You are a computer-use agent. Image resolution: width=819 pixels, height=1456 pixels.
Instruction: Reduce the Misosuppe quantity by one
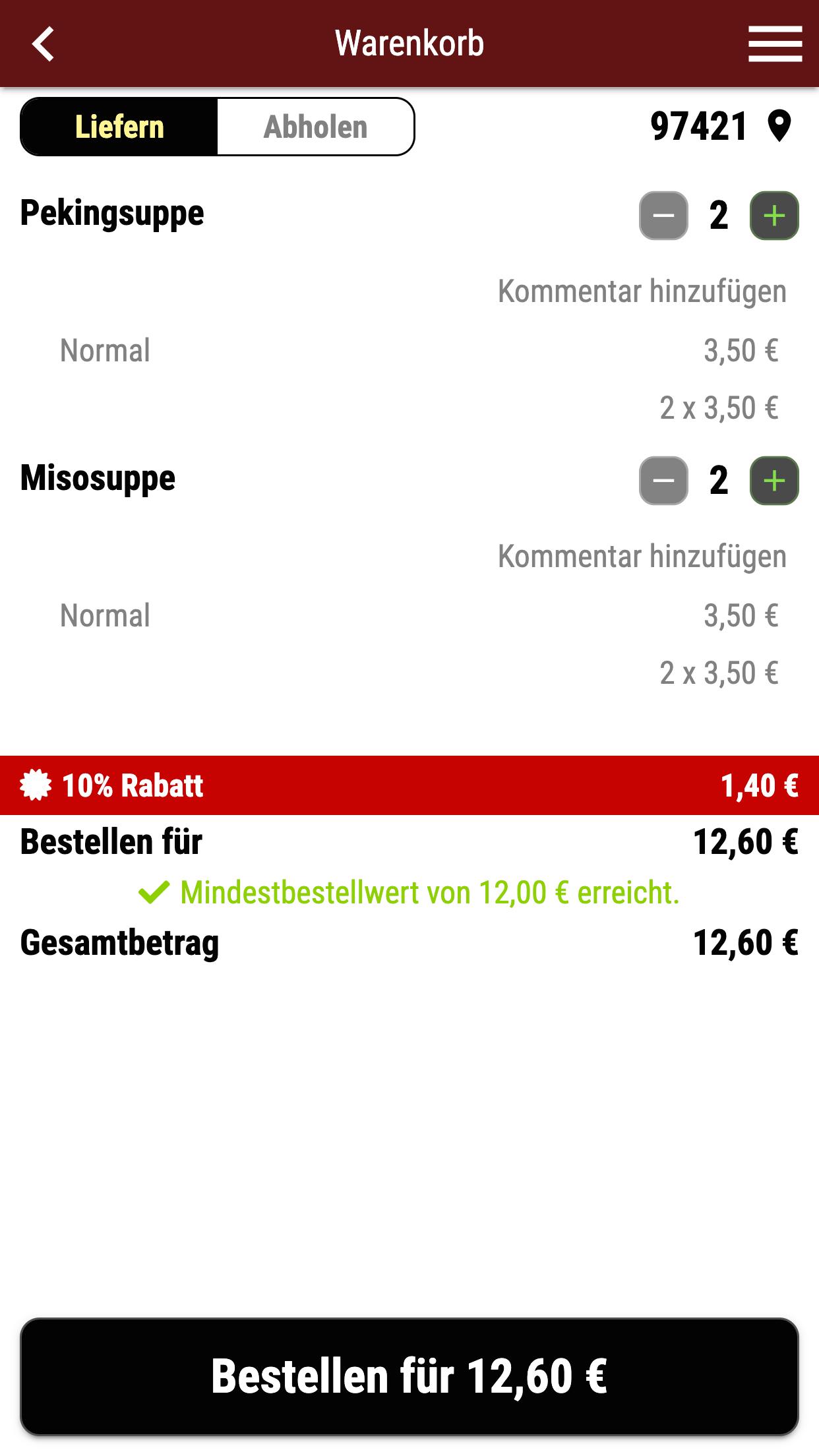pyautogui.click(x=663, y=481)
